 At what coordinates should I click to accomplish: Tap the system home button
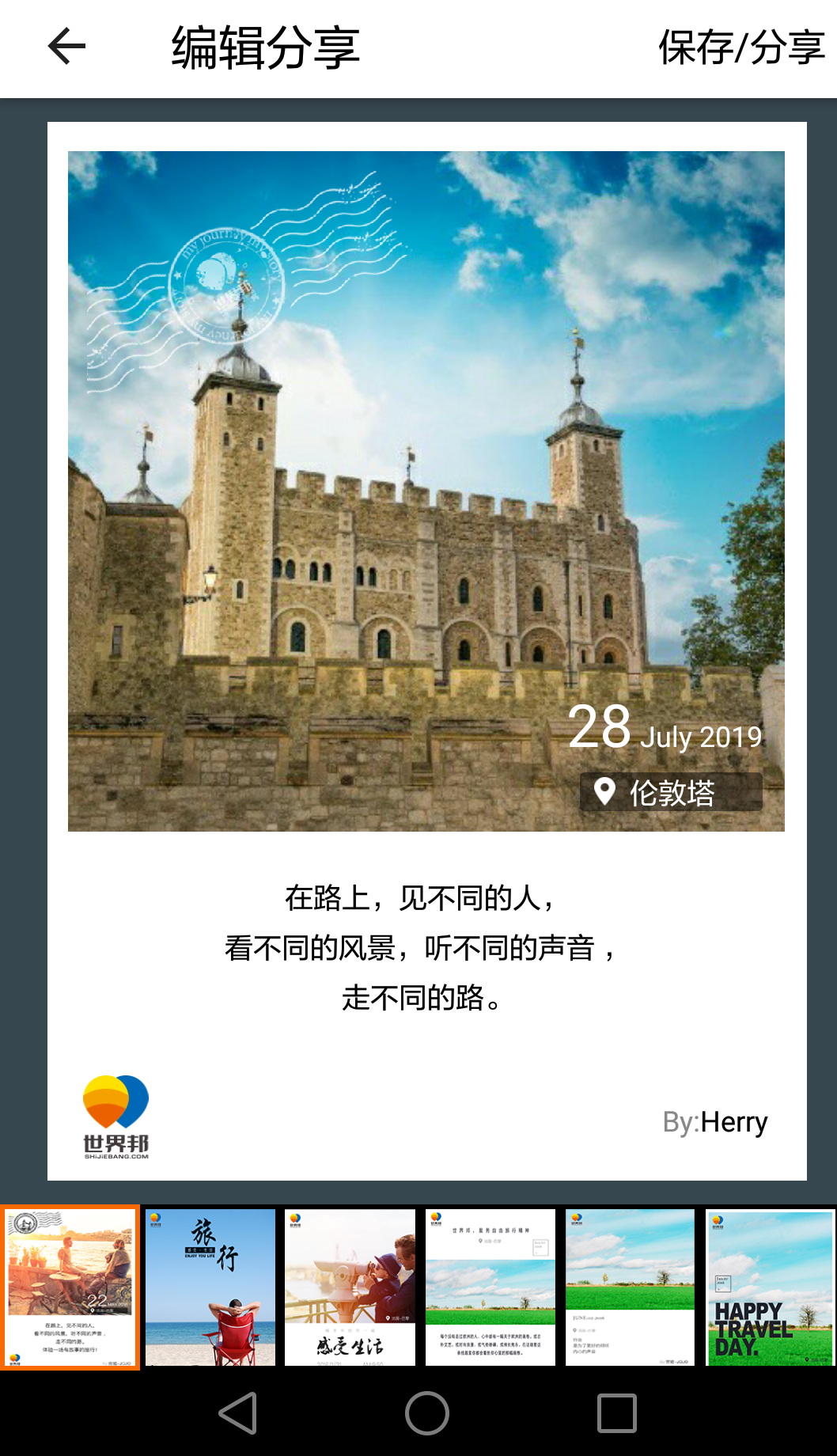(426, 1412)
